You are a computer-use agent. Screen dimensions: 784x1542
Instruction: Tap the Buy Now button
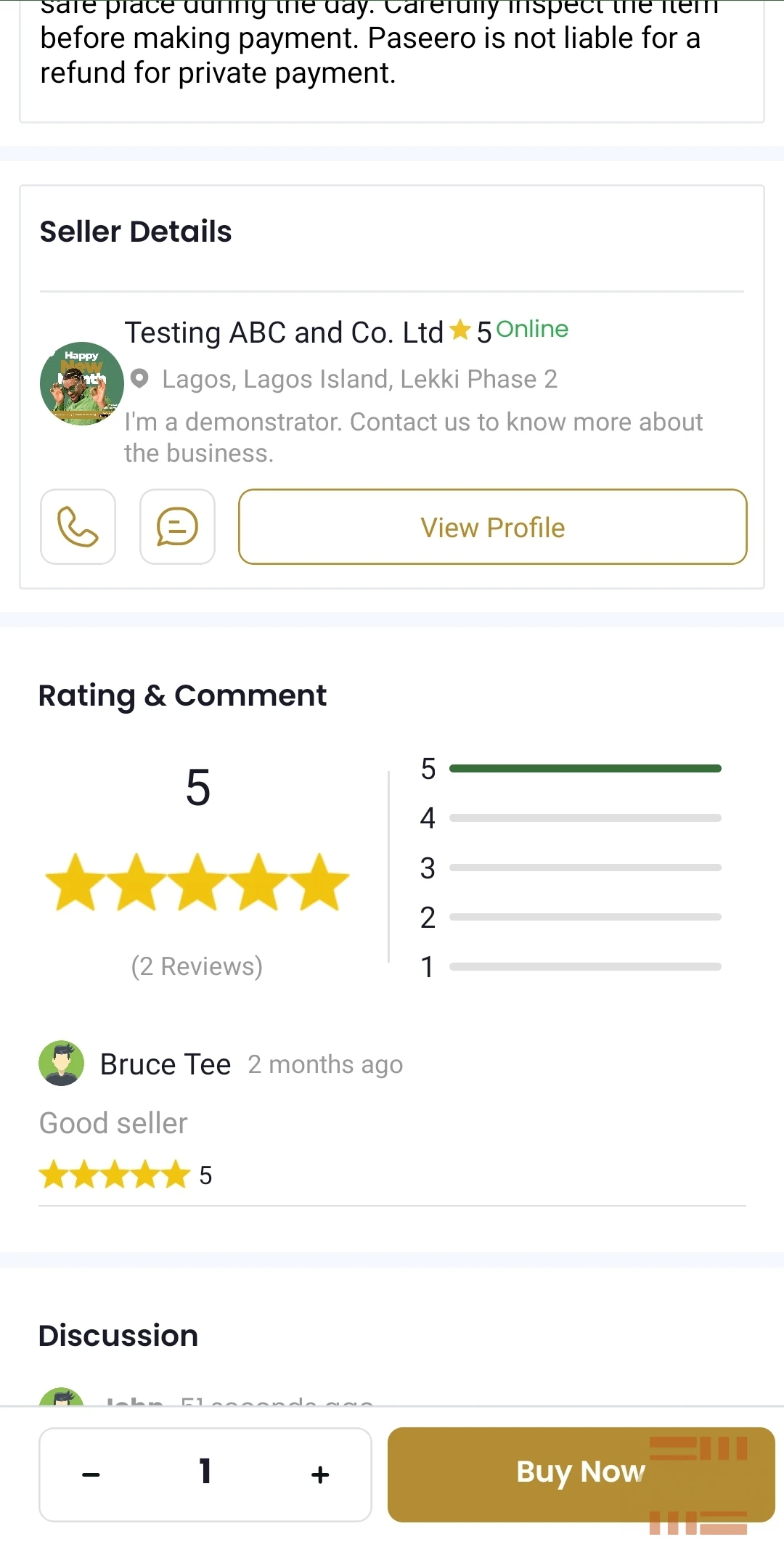[581, 1474]
